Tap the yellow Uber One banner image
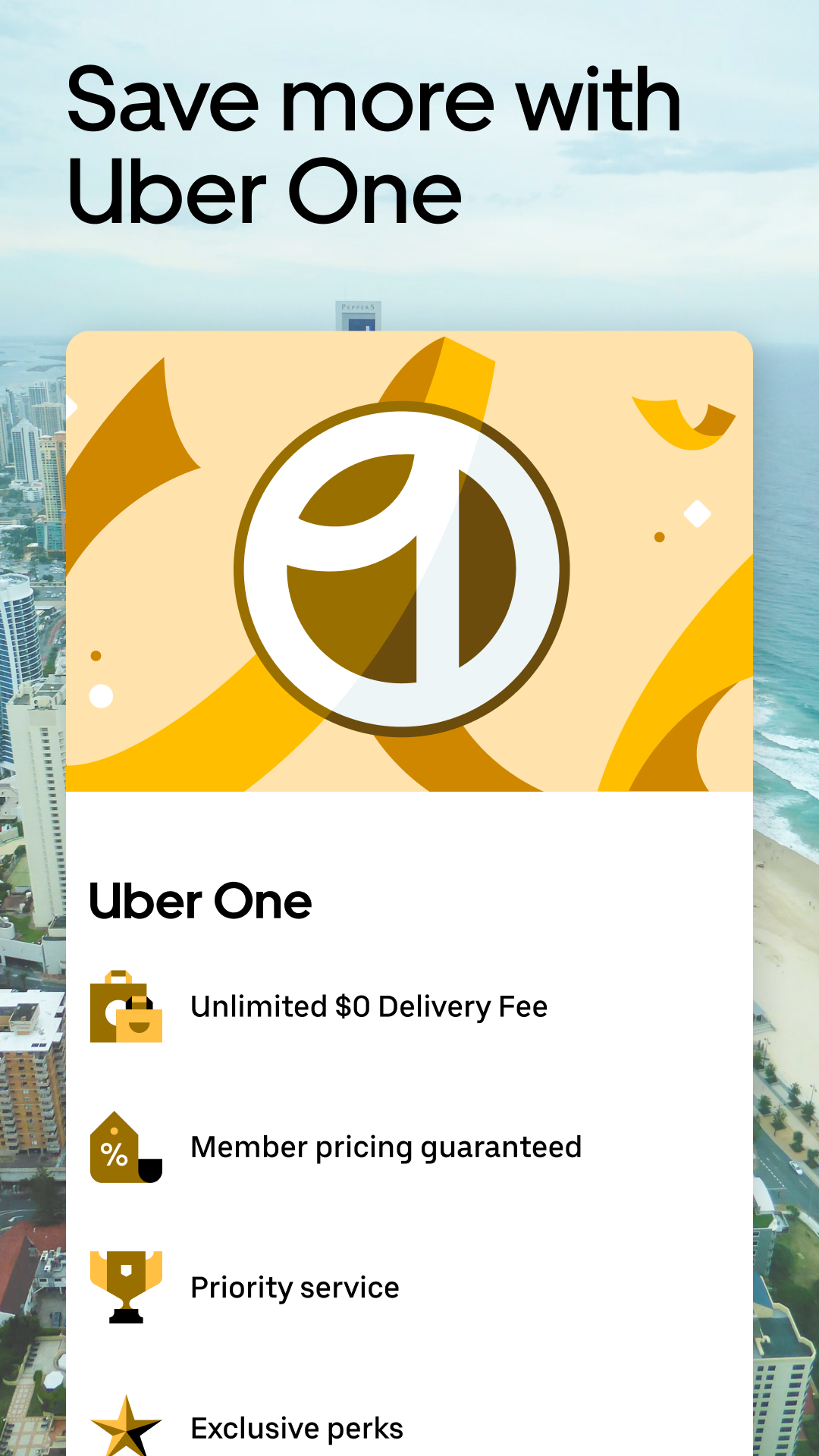Image resolution: width=819 pixels, height=1456 pixels. click(x=409, y=561)
